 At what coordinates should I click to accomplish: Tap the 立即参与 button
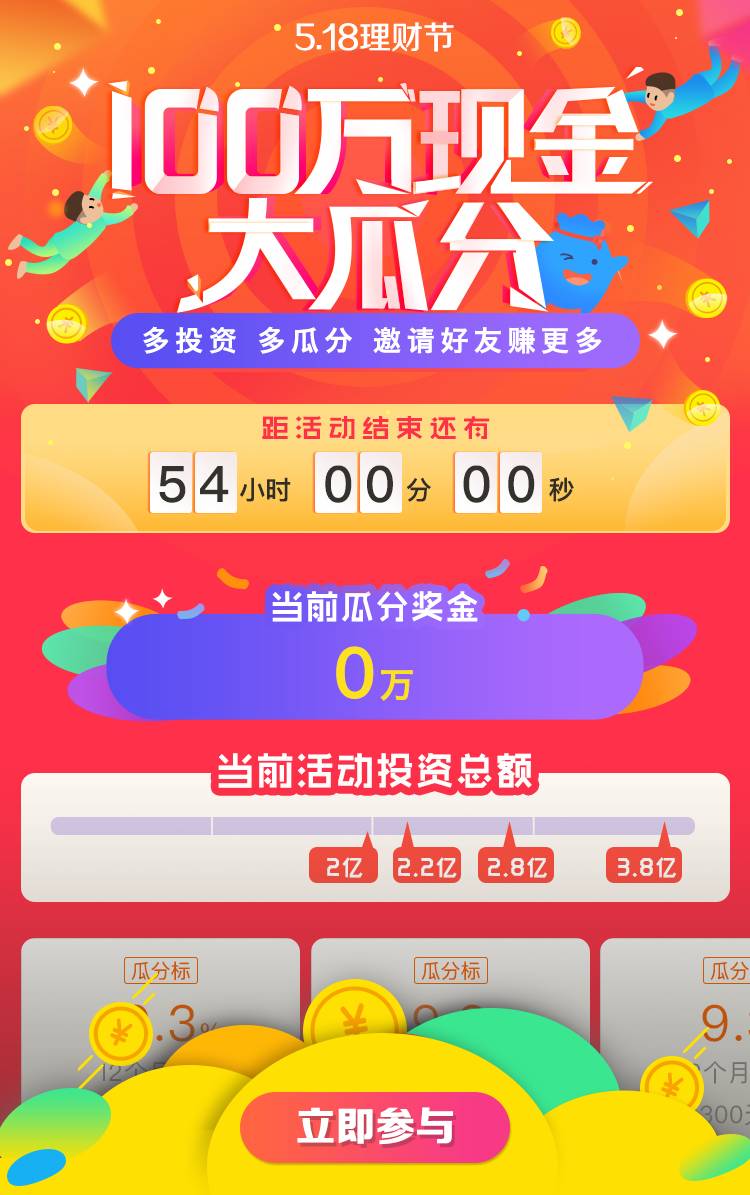(x=375, y=1127)
